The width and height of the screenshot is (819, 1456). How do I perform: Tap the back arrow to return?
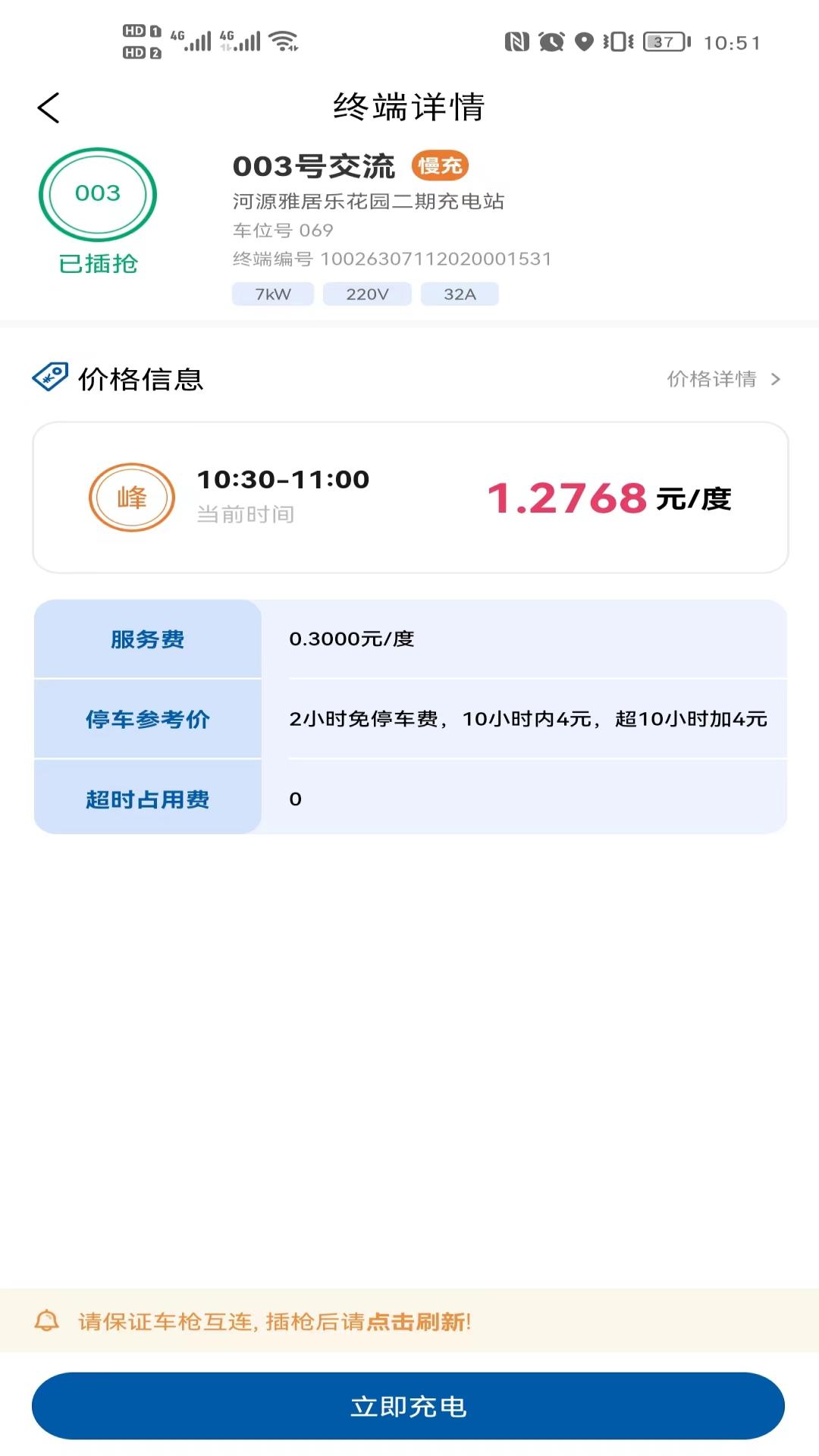49,106
